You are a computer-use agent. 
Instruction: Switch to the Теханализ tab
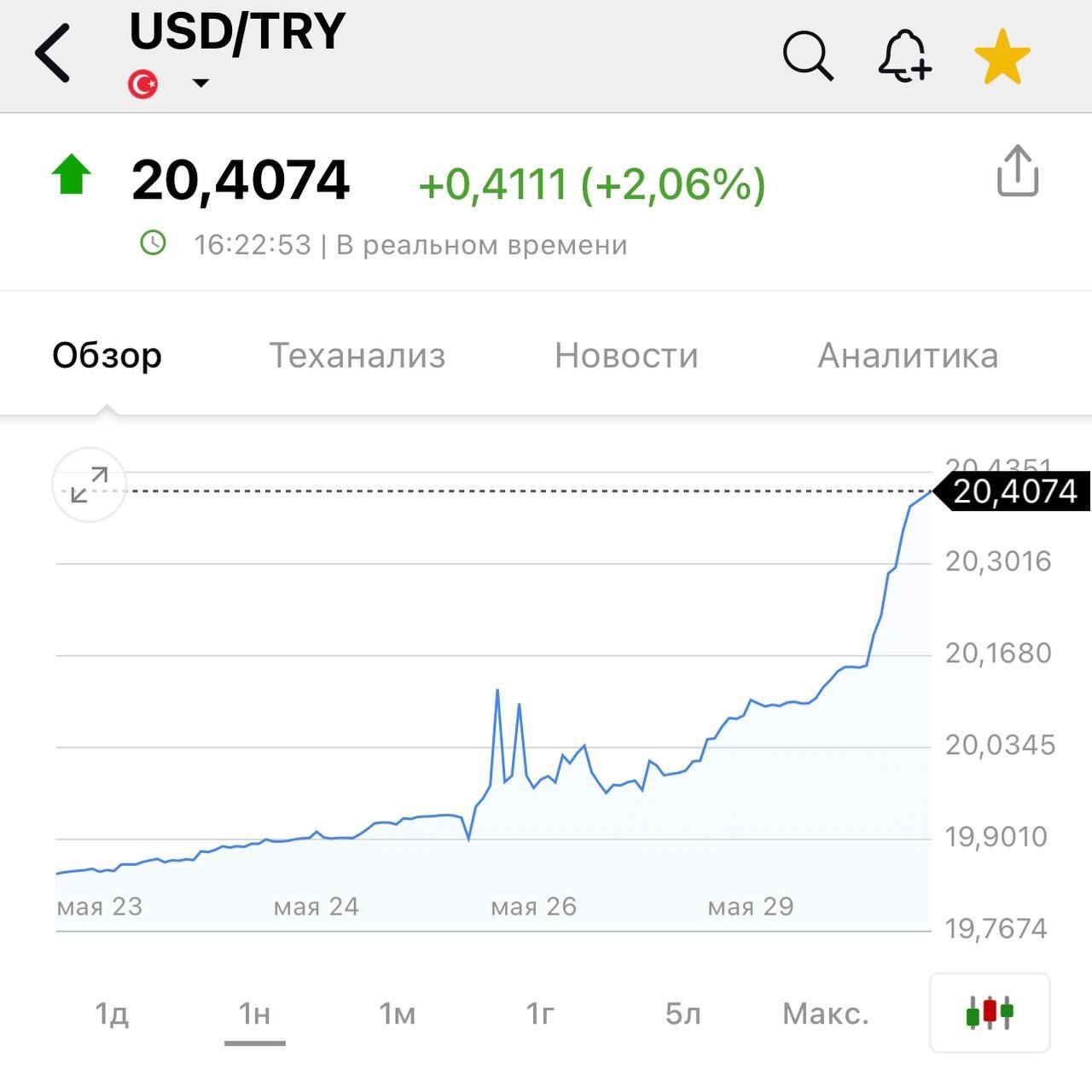(357, 356)
